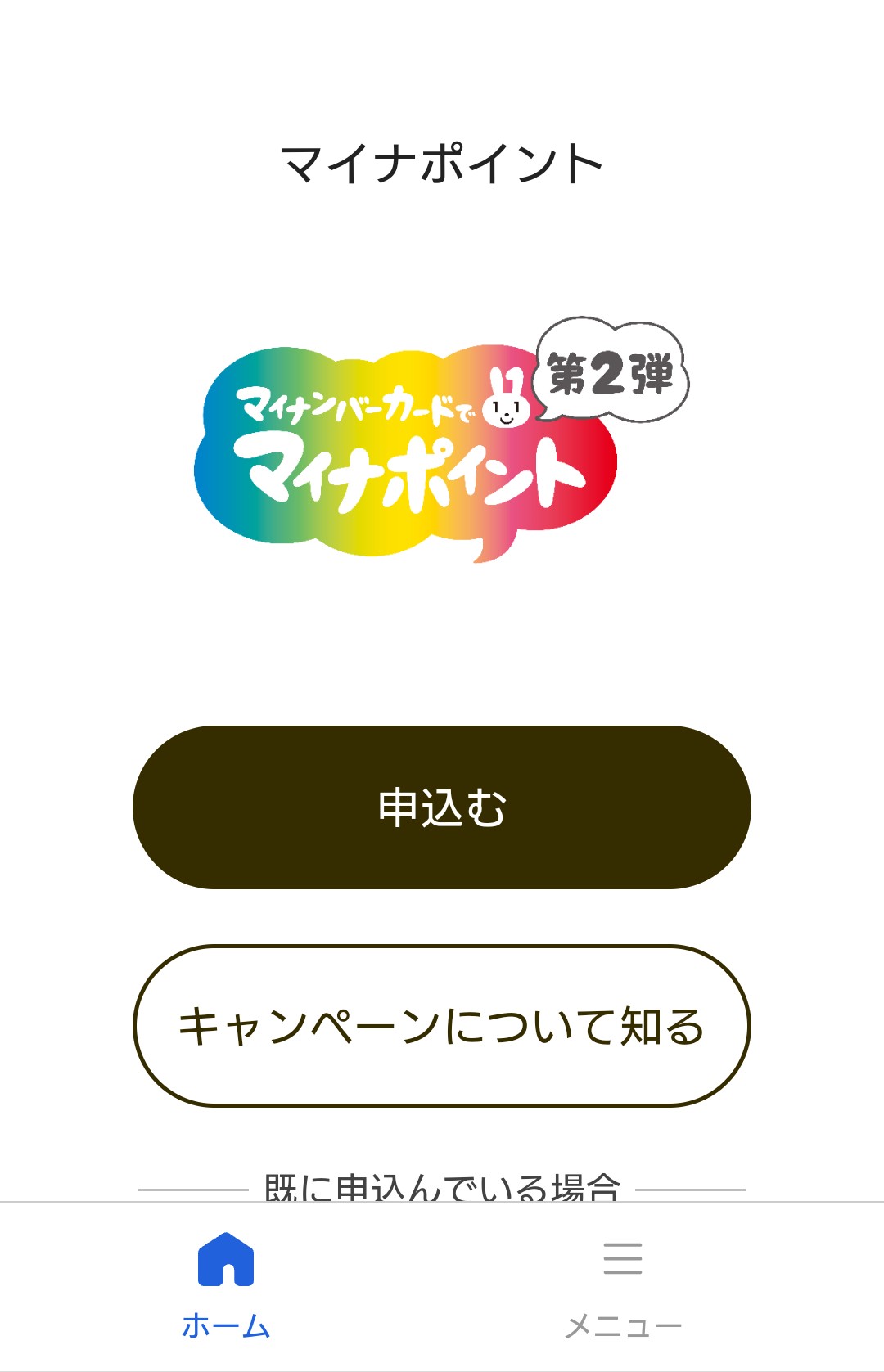
Task: Open キャンペーンについて知る
Action: pyautogui.click(x=442, y=1026)
